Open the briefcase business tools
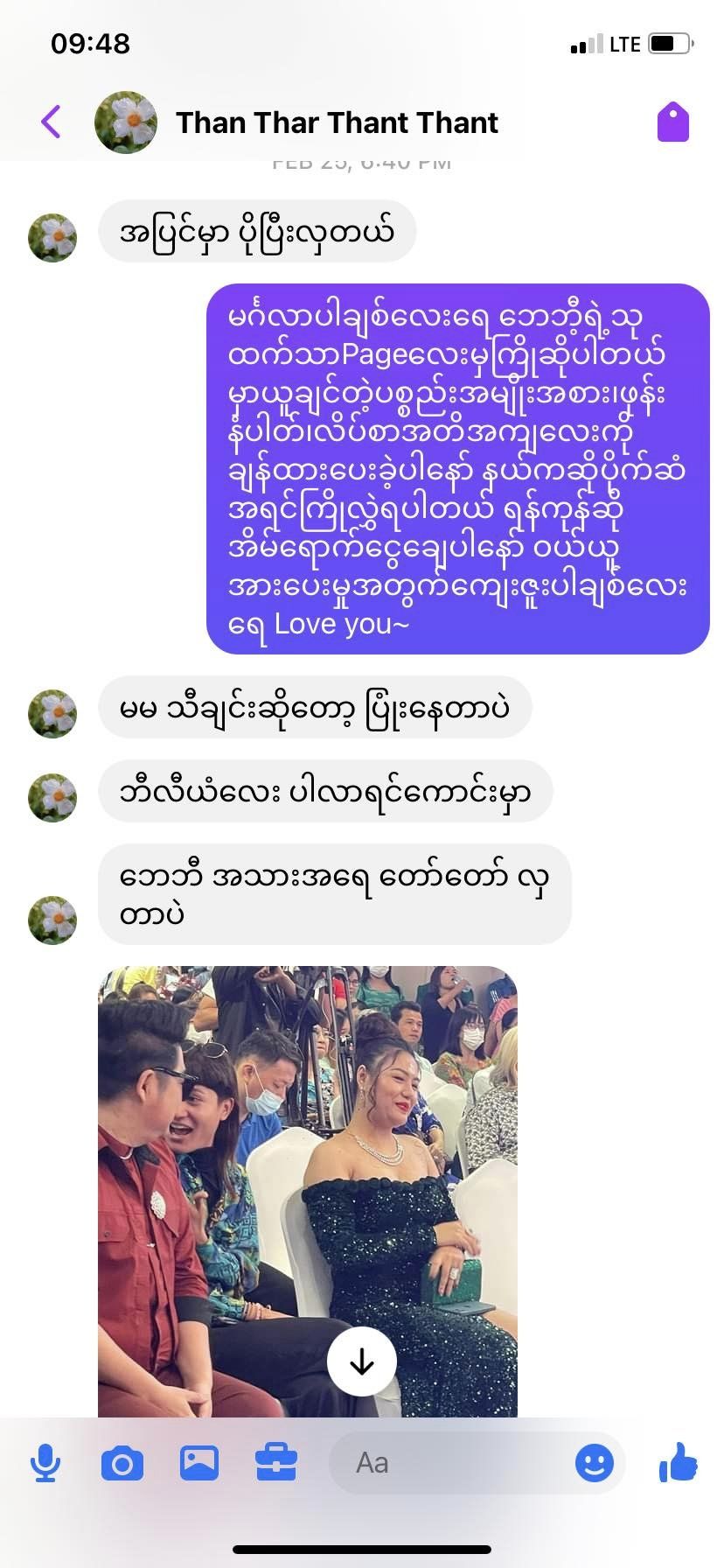724x1568 pixels. [276, 1463]
